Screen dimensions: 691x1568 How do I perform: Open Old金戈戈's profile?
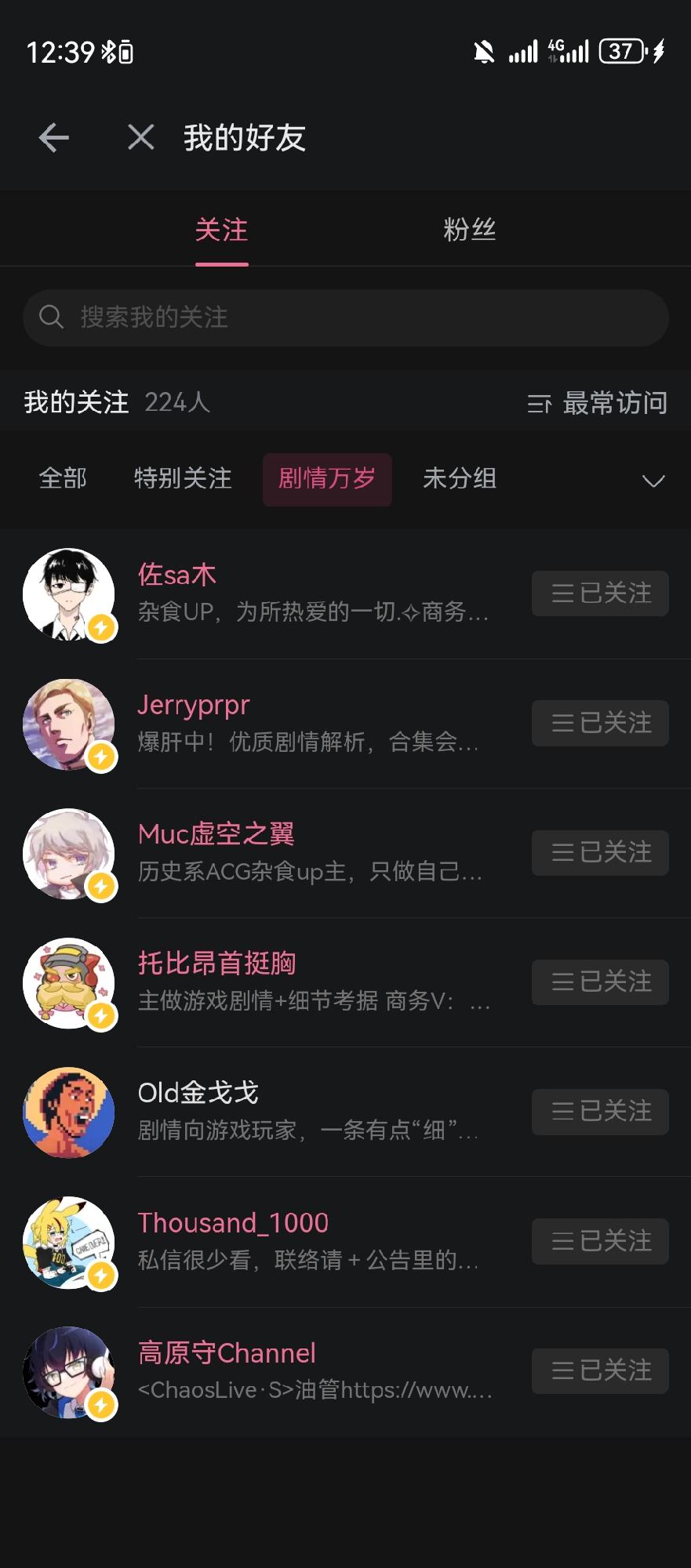click(267, 1112)
